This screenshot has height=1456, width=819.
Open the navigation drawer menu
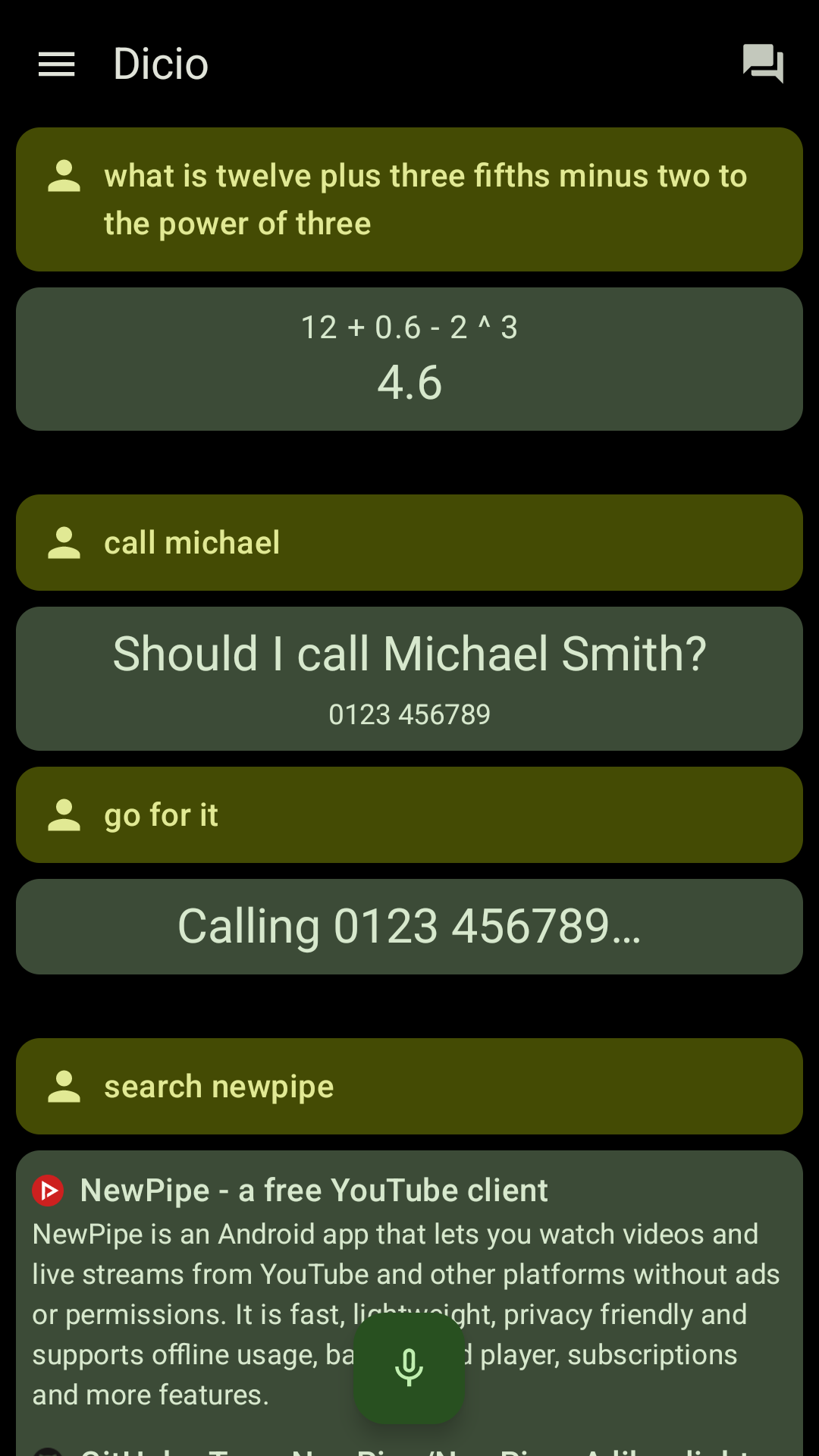[57, 64]
